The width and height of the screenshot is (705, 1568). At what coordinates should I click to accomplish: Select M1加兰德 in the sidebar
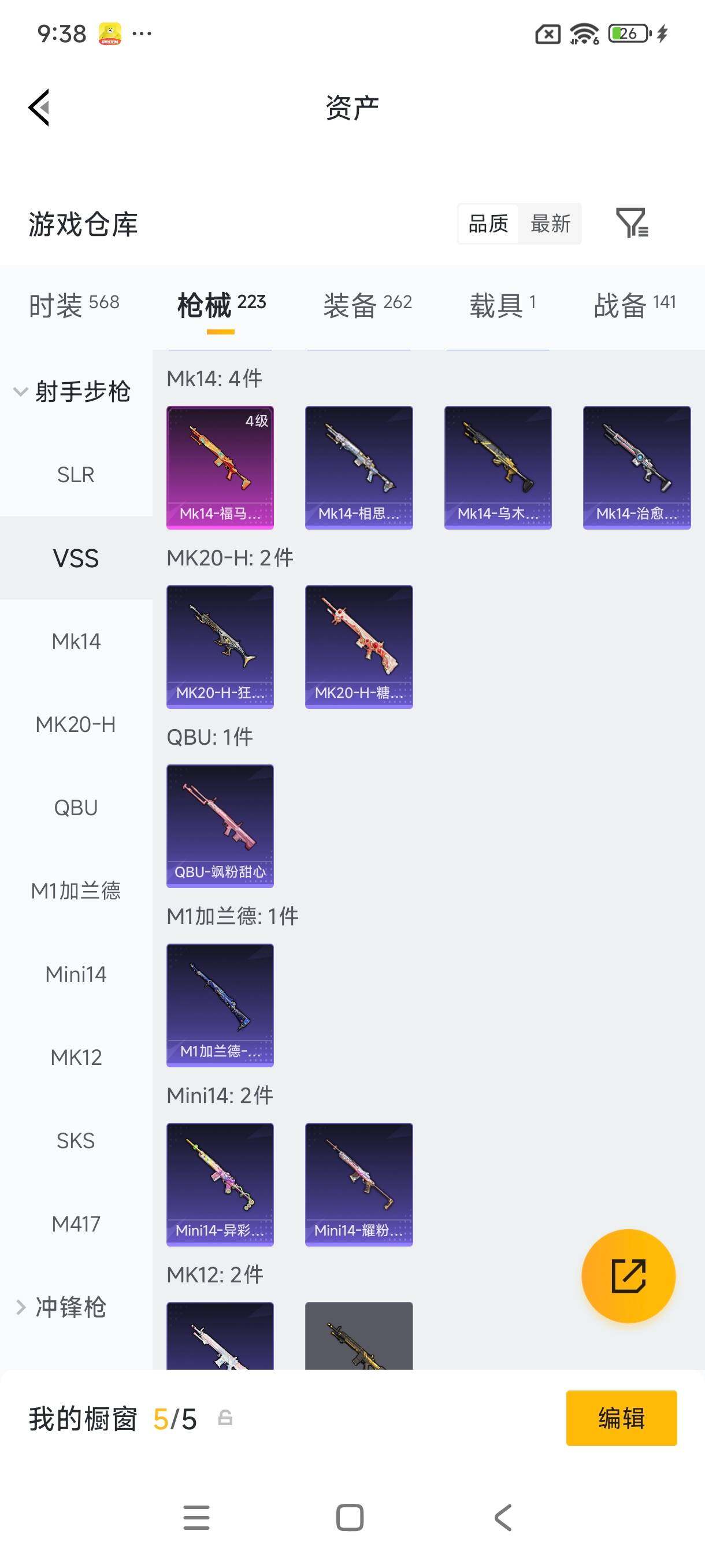(76, 890)
